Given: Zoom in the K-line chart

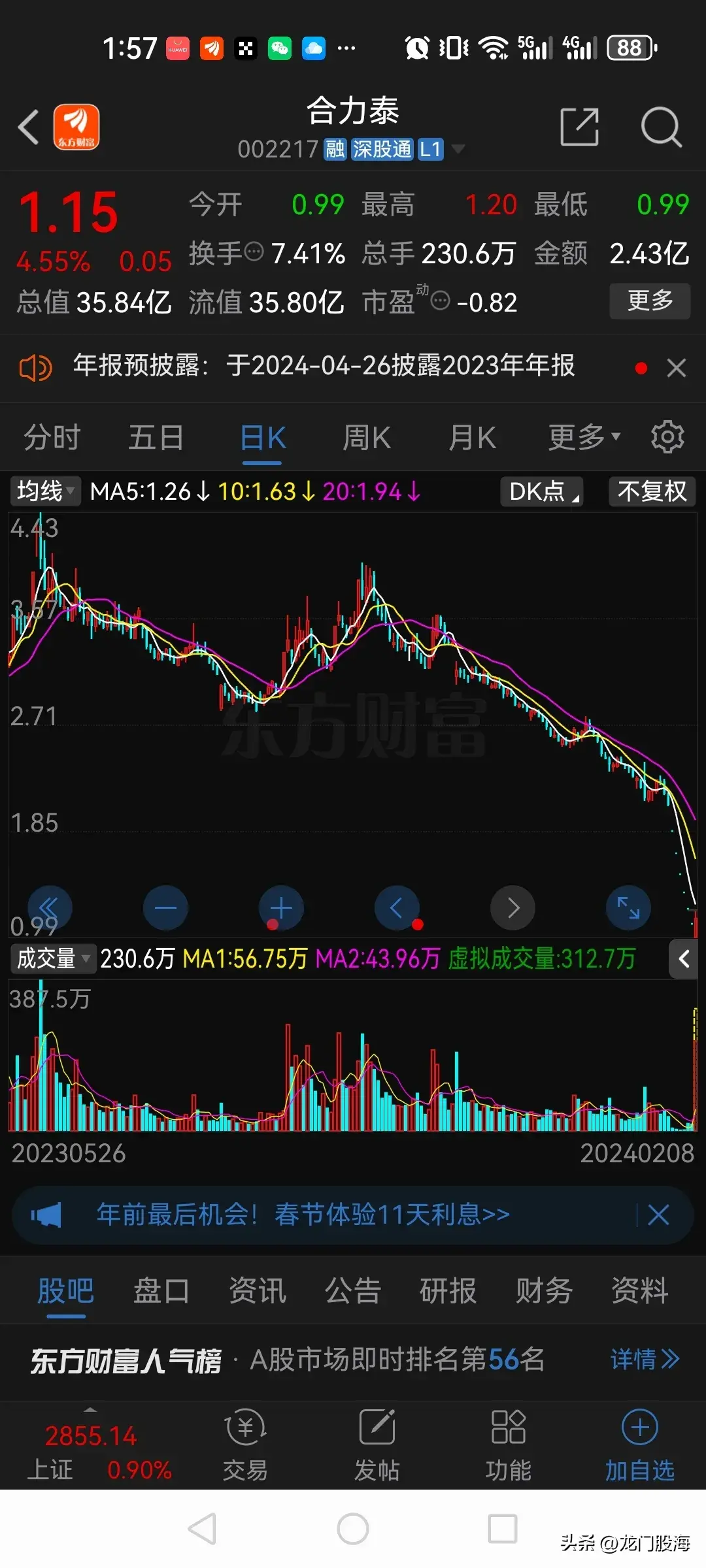Looking at the screenshot, I should (x=281, y=907).
